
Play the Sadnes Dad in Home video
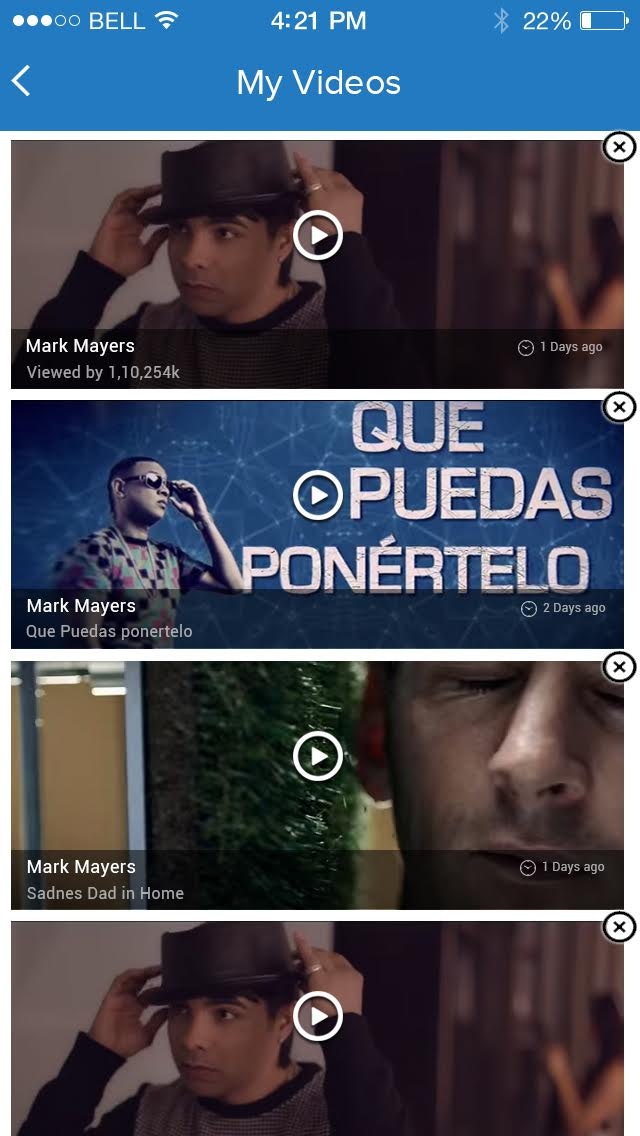coord(318,756)
